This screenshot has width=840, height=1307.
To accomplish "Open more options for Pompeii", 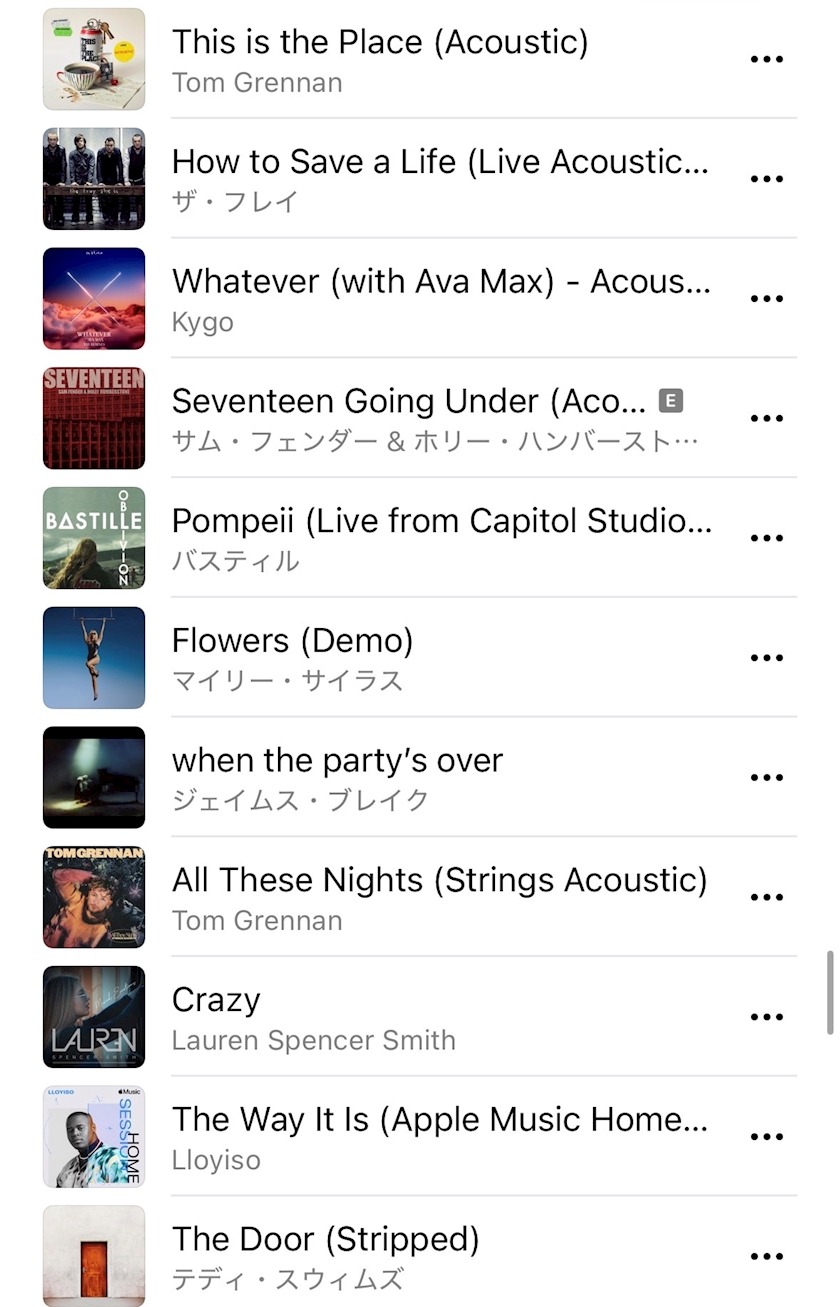I will point(766,538).
